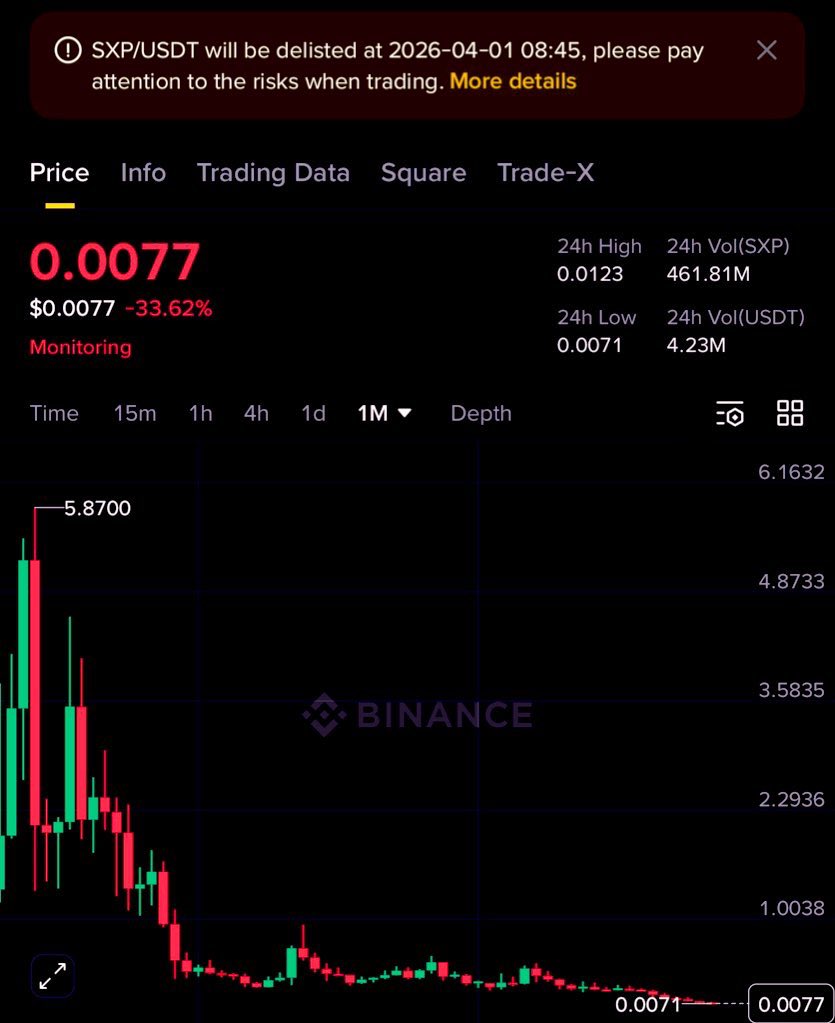835x1023 pixels.
Task: Select the Trade-X tab
Action: click(x=545, y=173)
